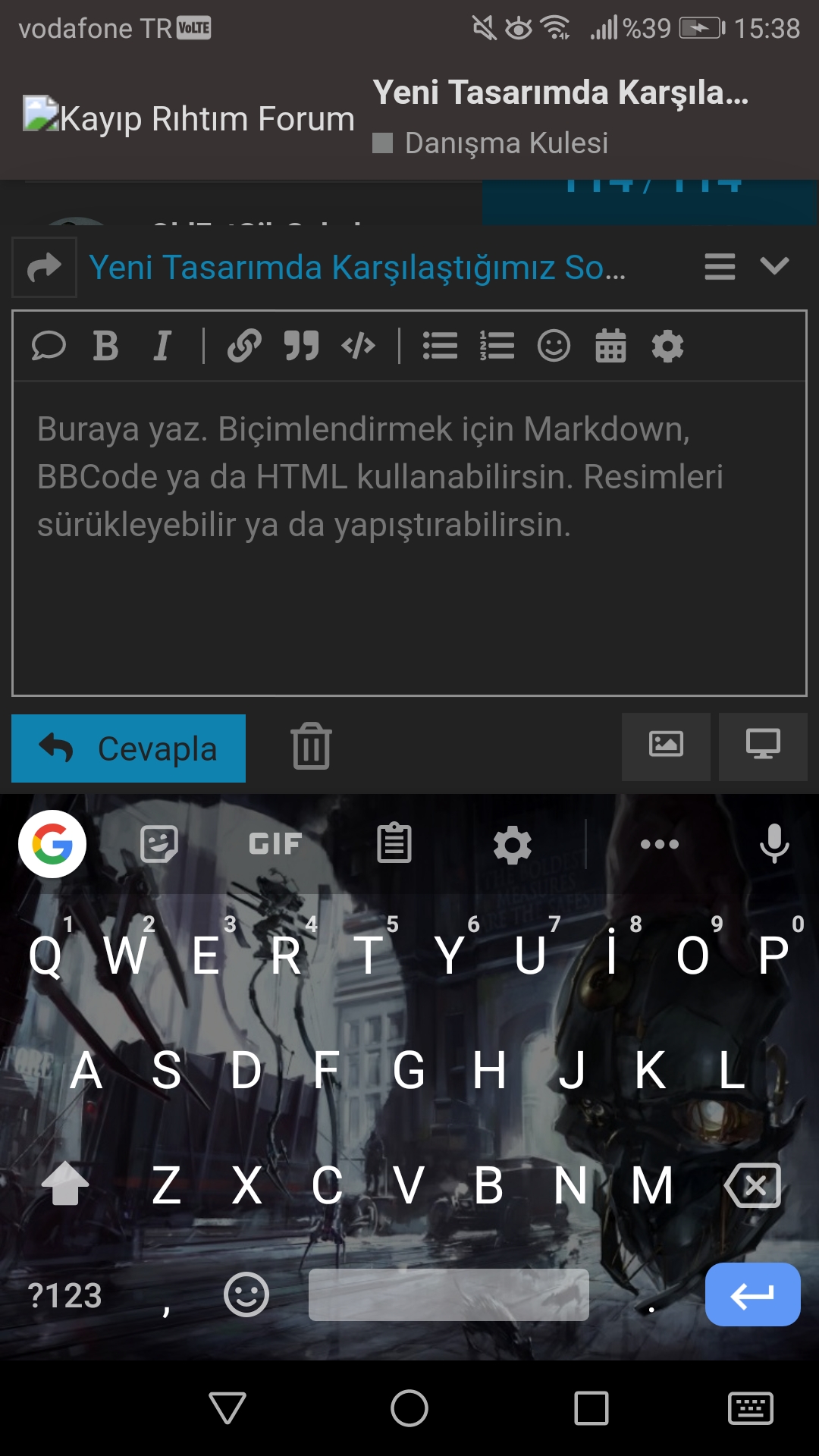Insert a blockquote

point(301,347)
